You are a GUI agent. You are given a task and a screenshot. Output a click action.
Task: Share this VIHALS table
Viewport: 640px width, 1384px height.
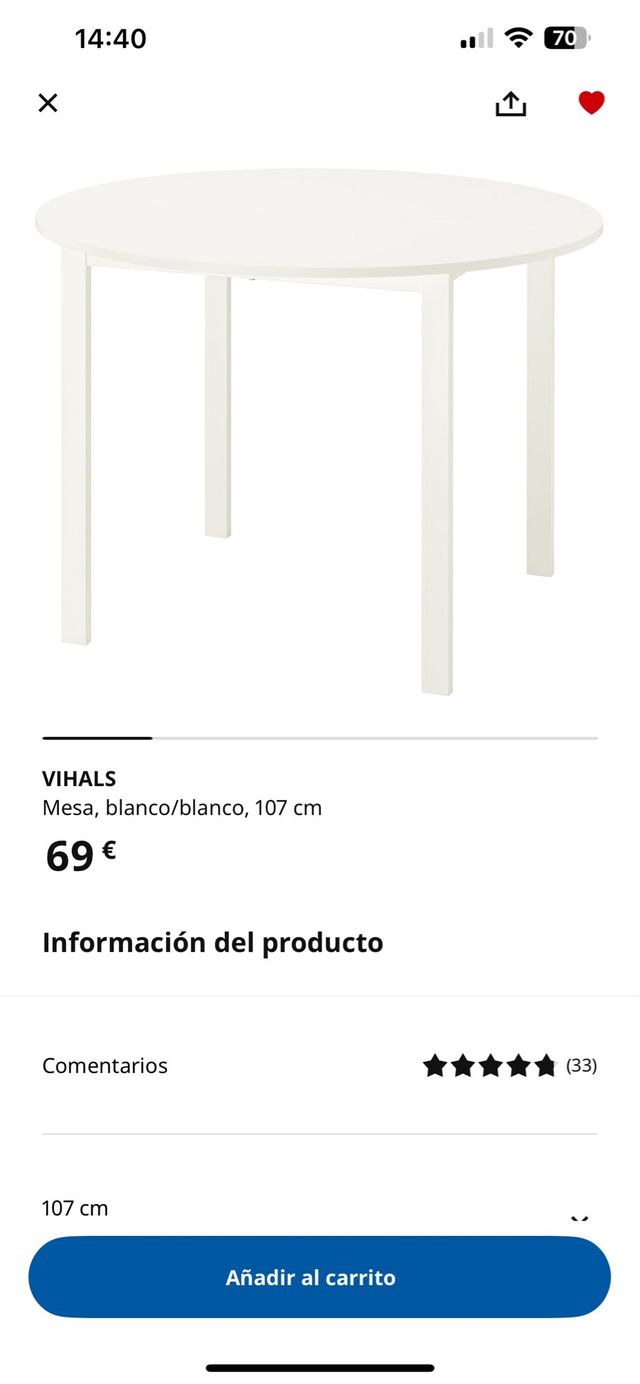(x=510, y=103)
